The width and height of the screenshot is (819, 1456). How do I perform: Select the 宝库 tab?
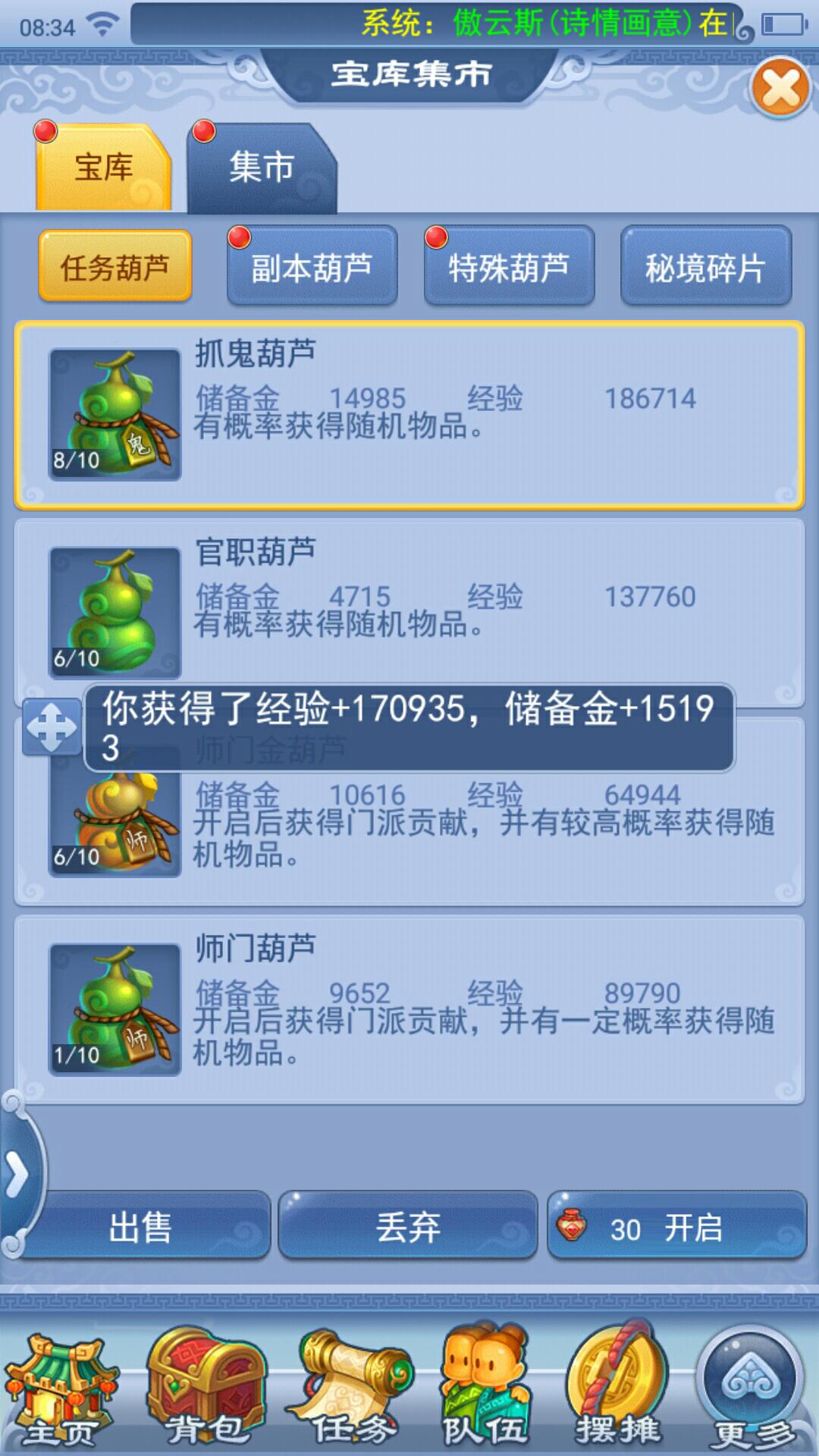tap(104, 168)
